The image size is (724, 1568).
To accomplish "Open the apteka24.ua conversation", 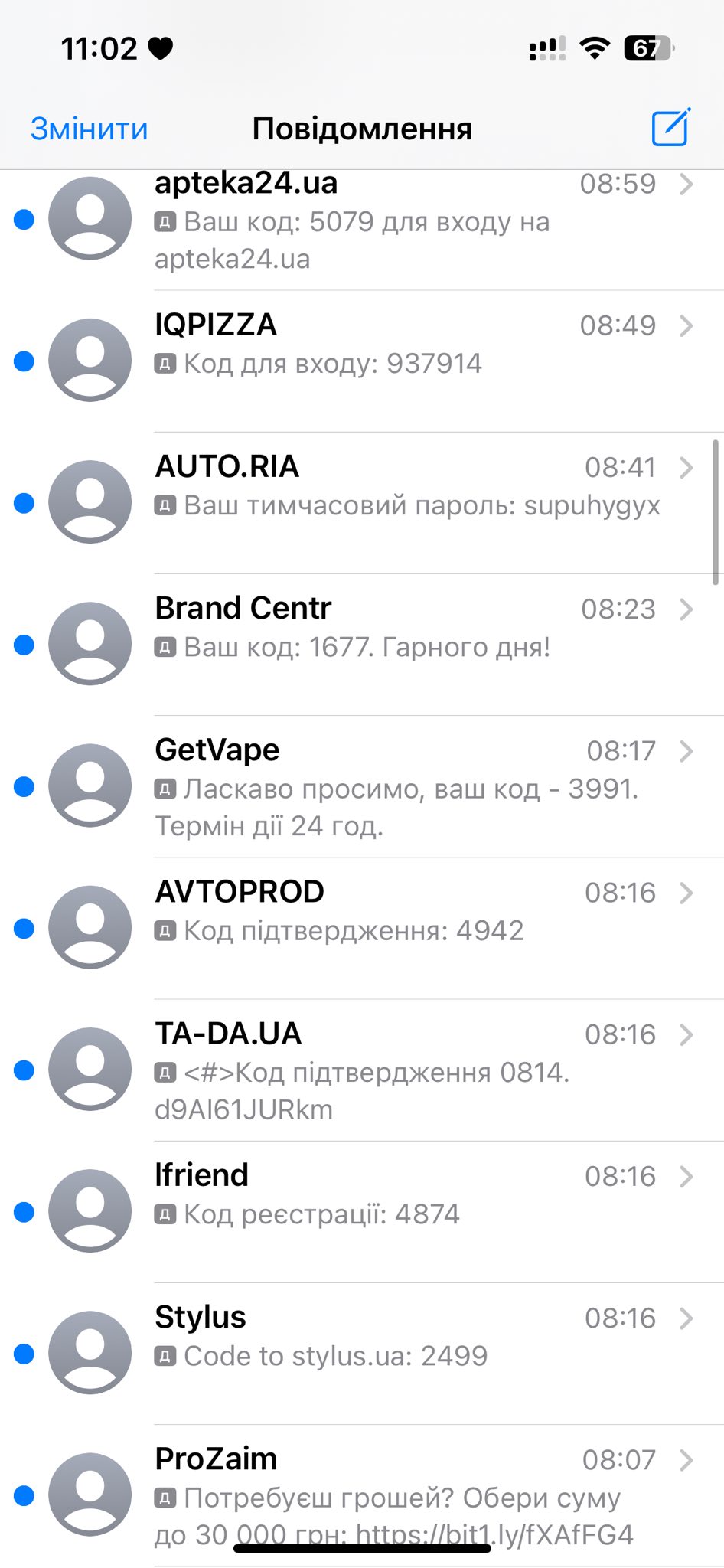I will click(x=362, y=220).
